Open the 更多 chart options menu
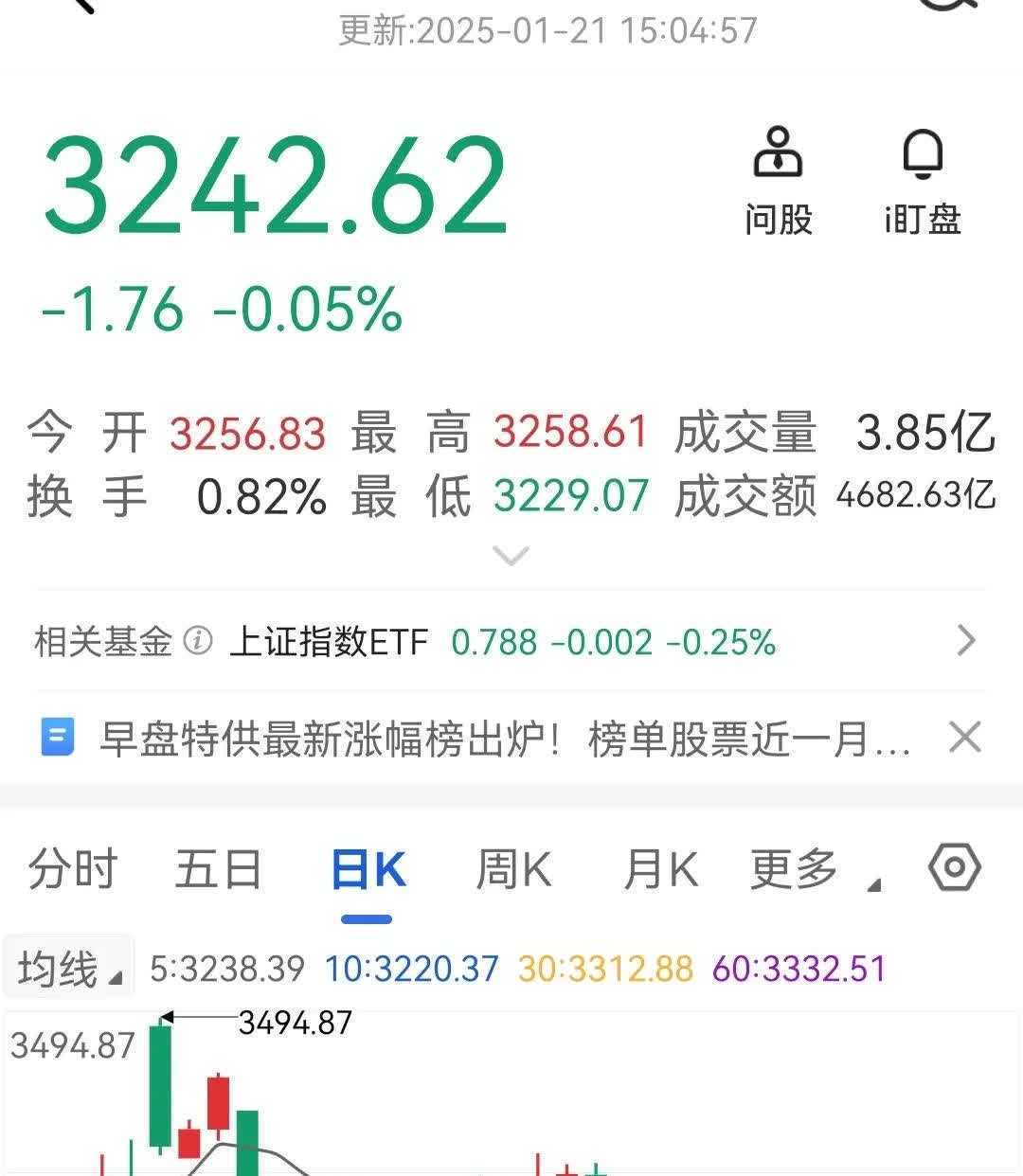This screenshot has height=1176, width=1023. 793,869
